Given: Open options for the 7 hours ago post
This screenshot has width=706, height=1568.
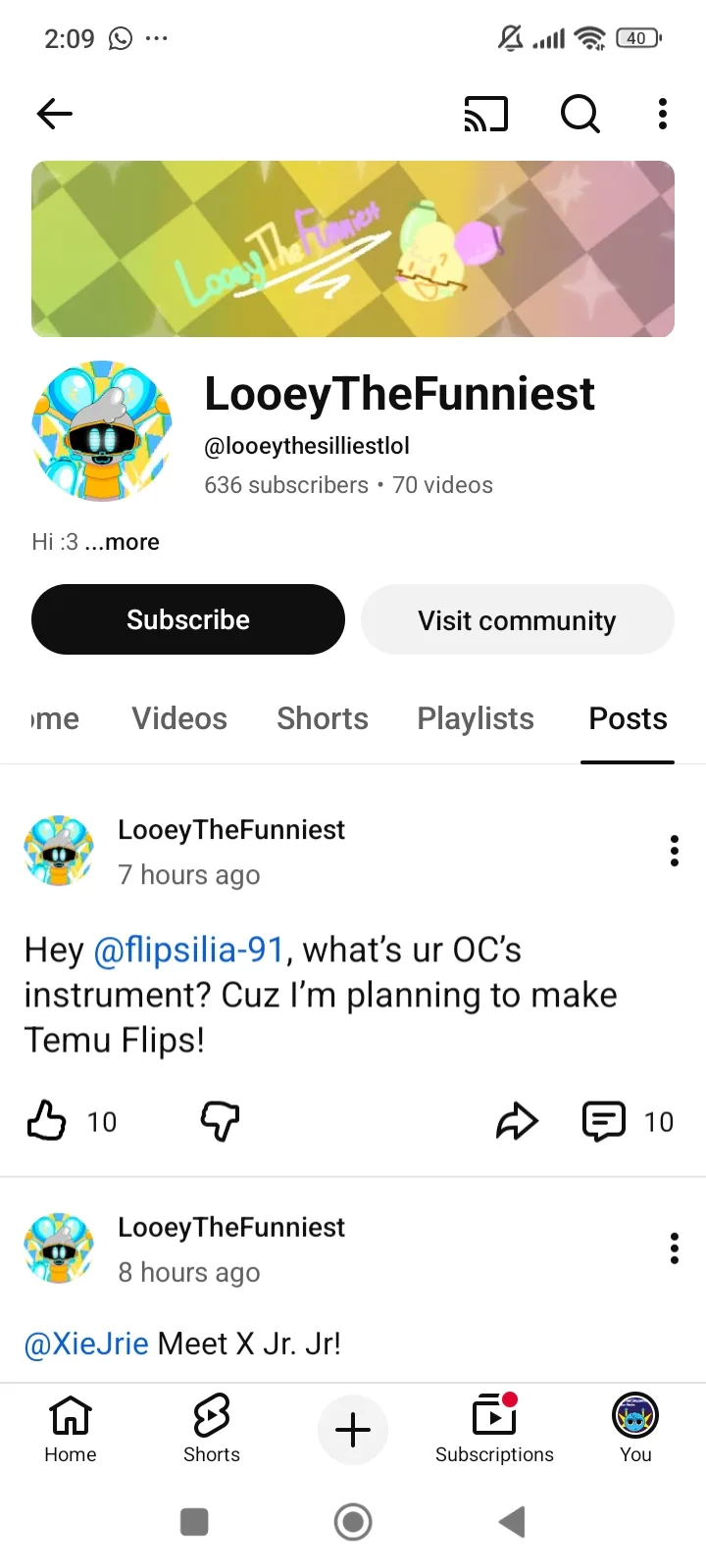Looking at the screenshot, I should [x=675, y=851].
